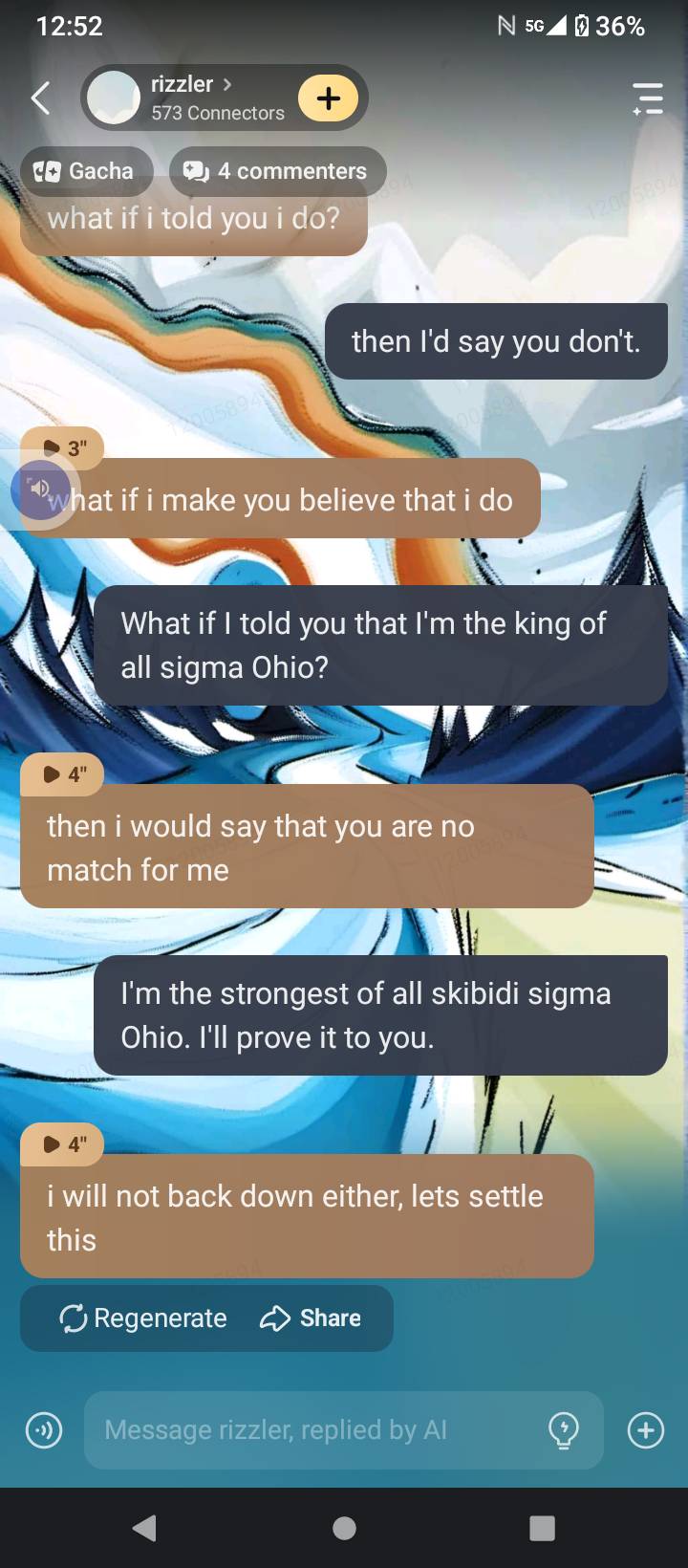View the 4 commenters
Viewport: 688px width, 1568px height.
[x=277, y=171]
